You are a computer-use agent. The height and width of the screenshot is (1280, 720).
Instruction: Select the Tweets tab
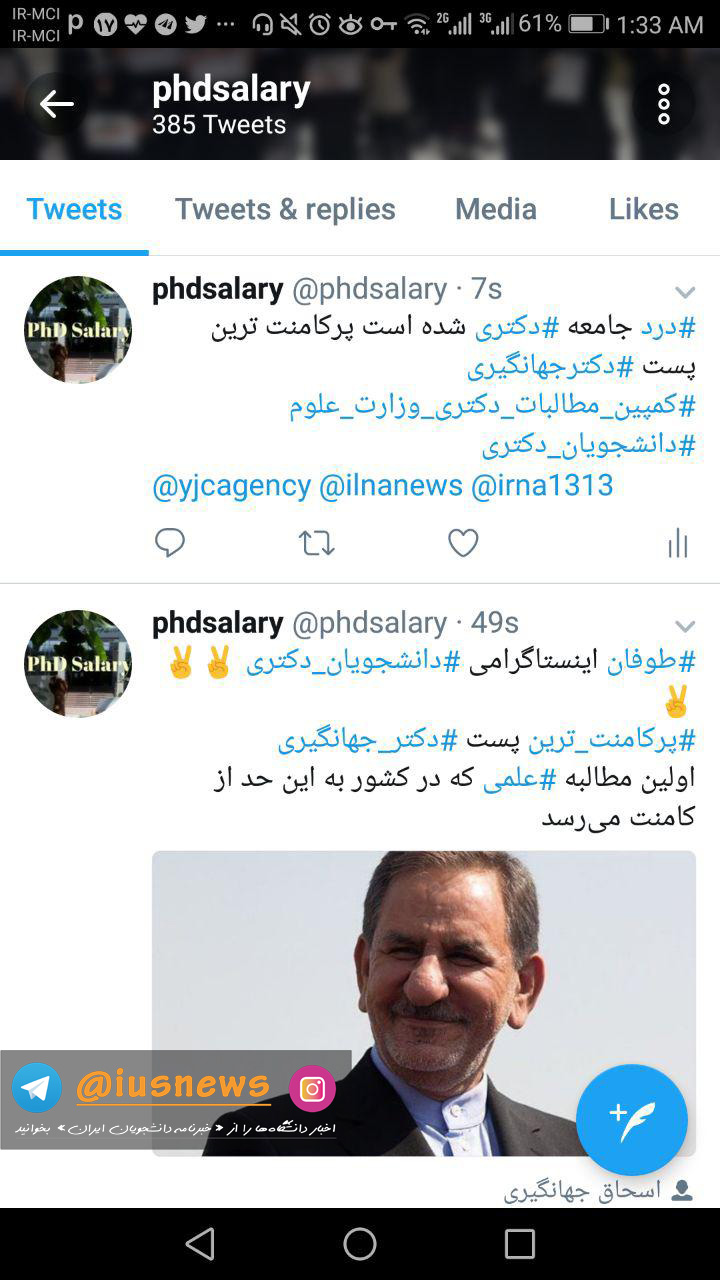[x=74, y=209]
